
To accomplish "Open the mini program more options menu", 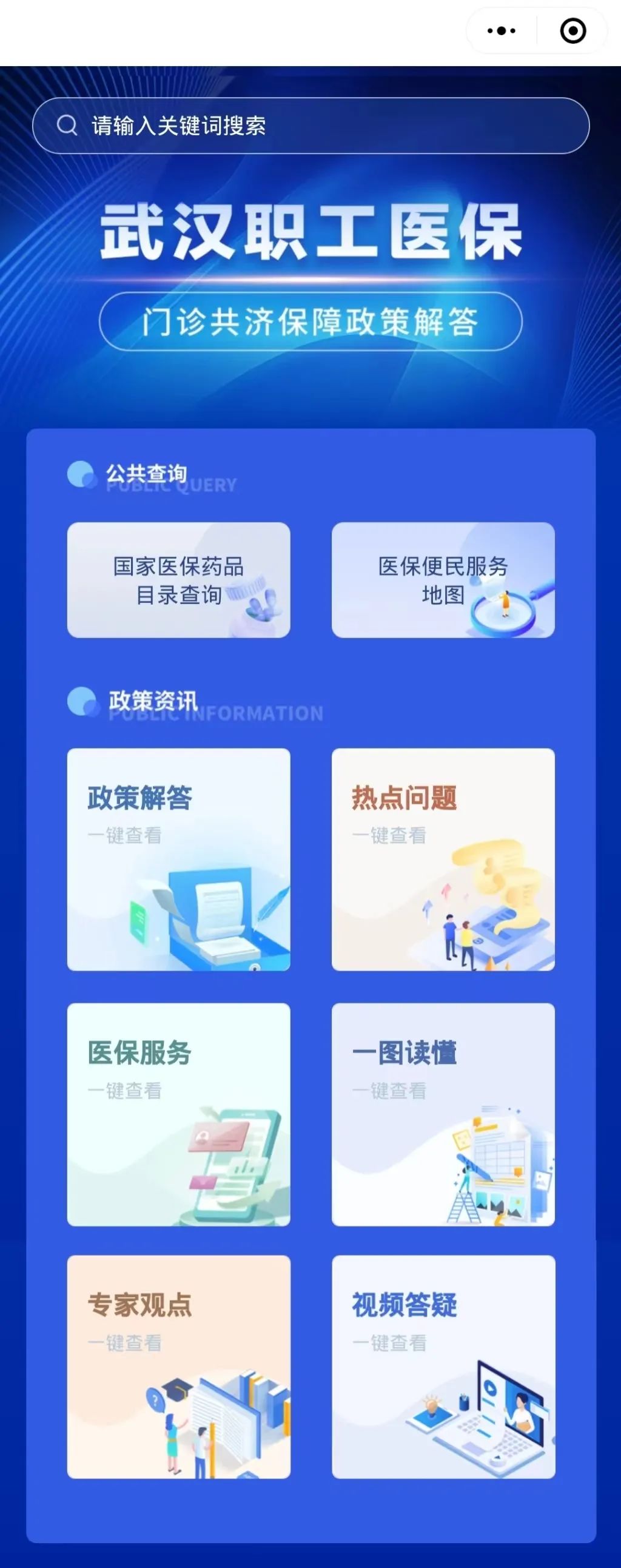I will [501, 31].
